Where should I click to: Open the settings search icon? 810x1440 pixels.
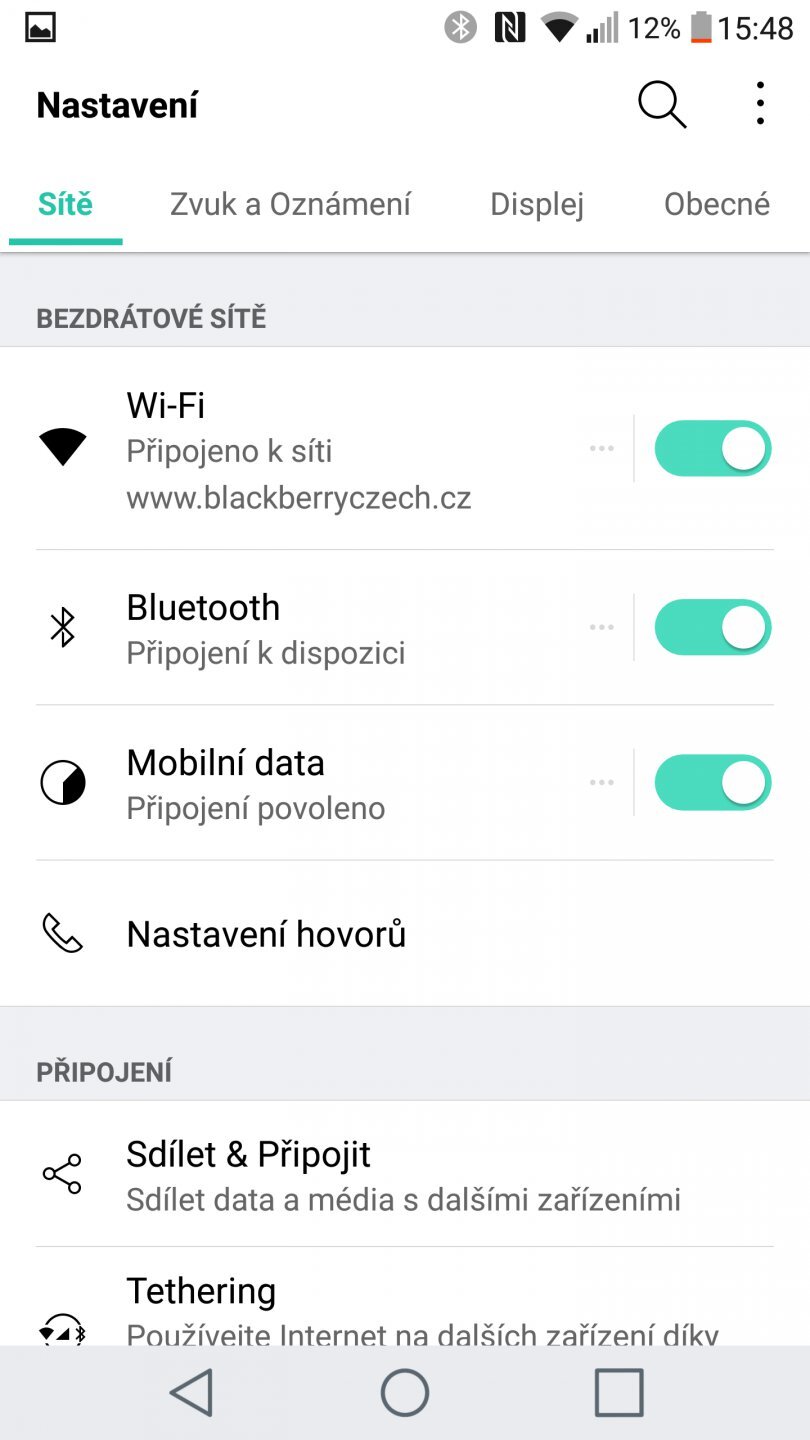[x=662, y=104]
